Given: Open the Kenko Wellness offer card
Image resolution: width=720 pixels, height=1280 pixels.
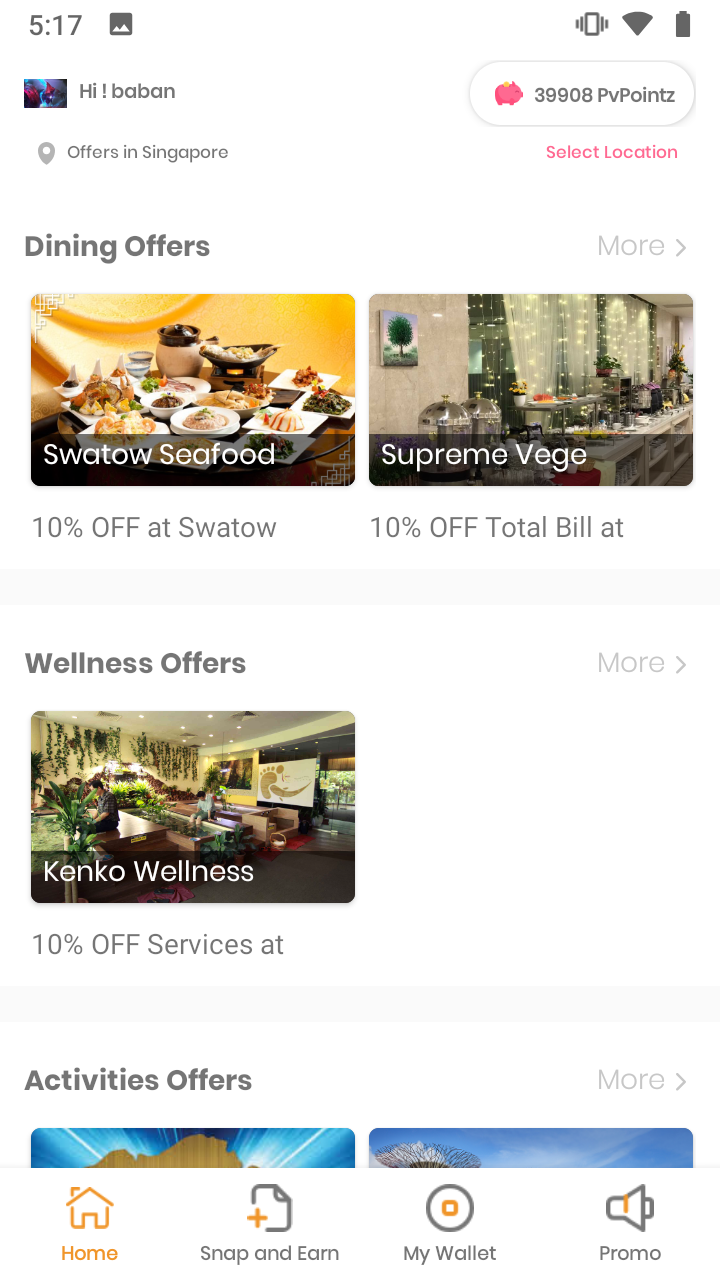Looking at the screenshot, I should [193, 807].
